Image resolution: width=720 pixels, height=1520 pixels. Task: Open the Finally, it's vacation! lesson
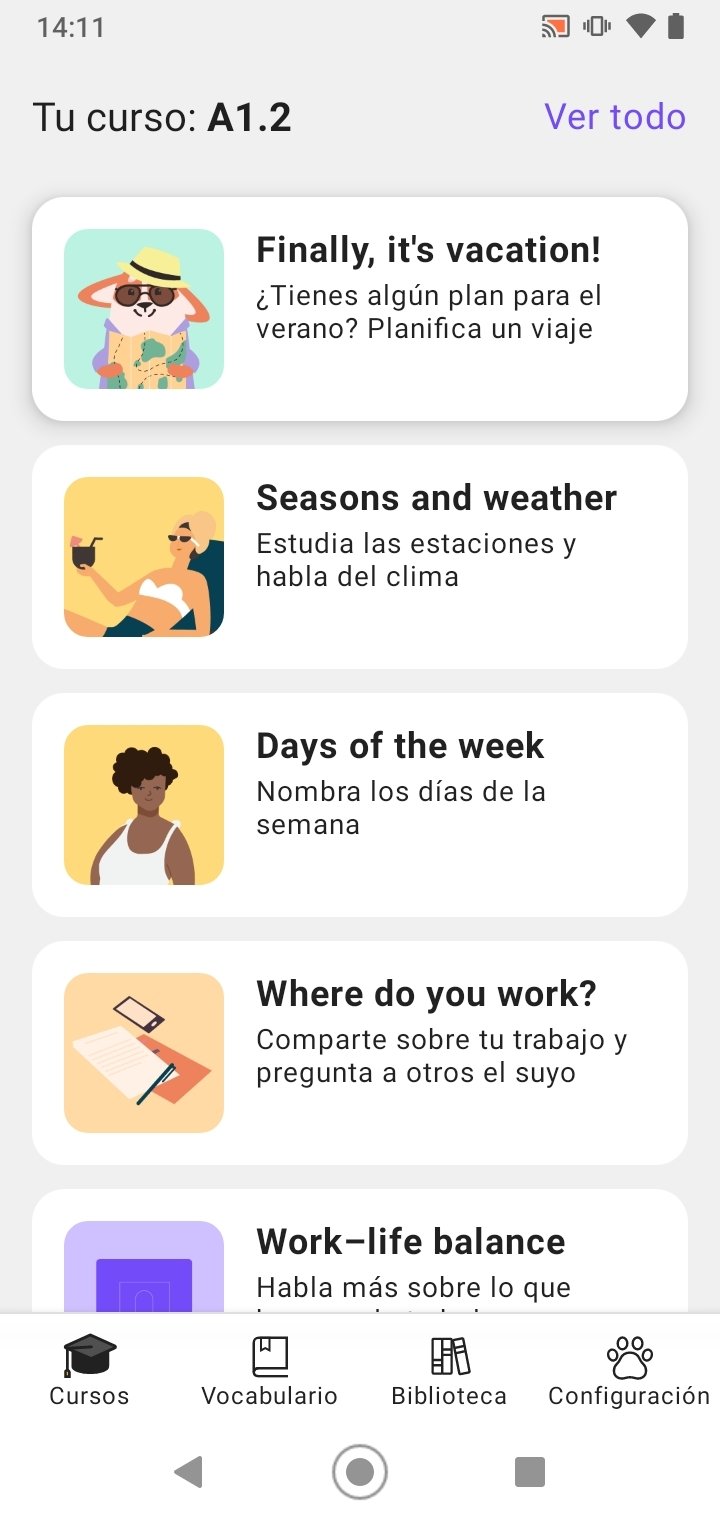(x=360, y=308)
